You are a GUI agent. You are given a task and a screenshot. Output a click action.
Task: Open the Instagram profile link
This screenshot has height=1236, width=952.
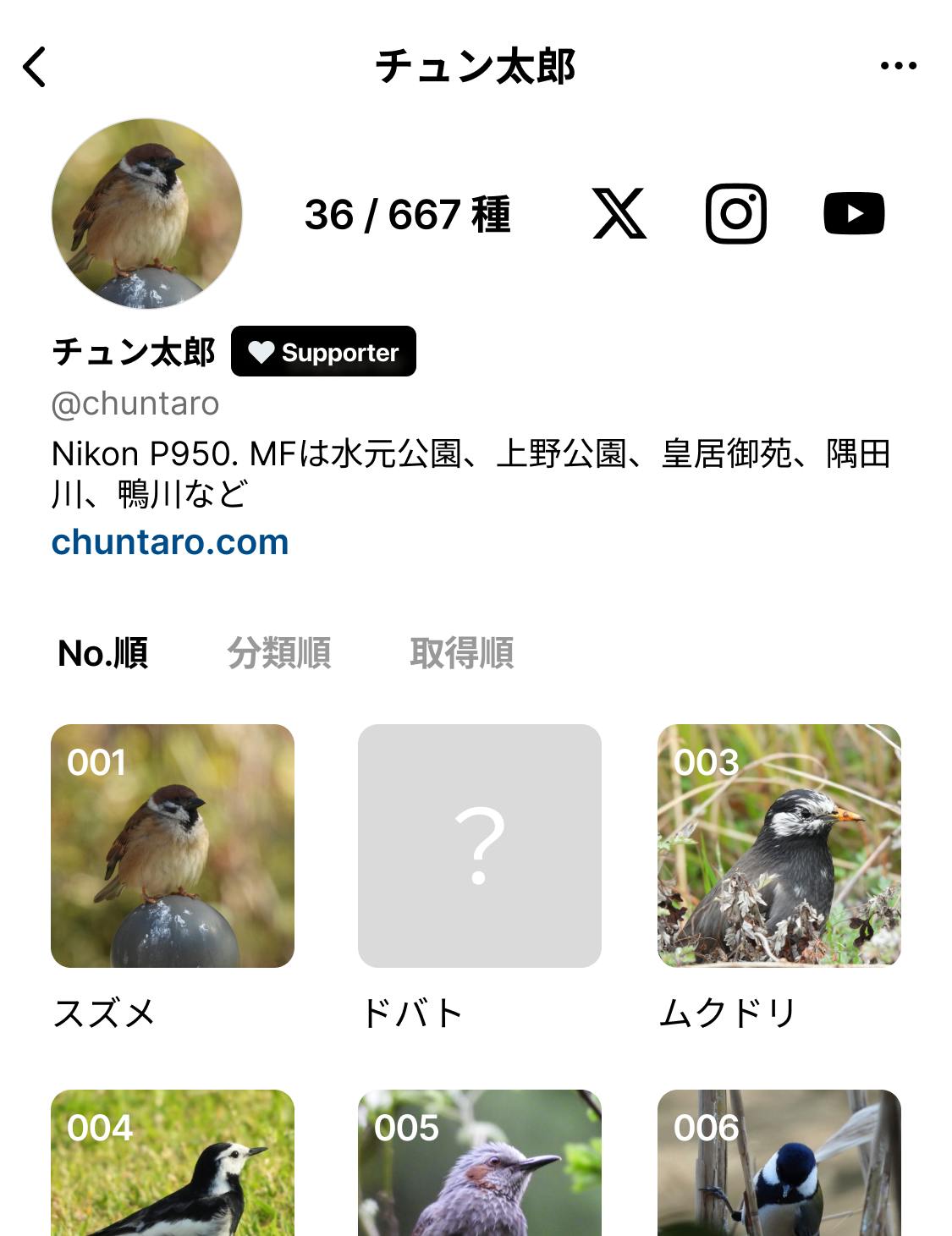tap(736, 214)
